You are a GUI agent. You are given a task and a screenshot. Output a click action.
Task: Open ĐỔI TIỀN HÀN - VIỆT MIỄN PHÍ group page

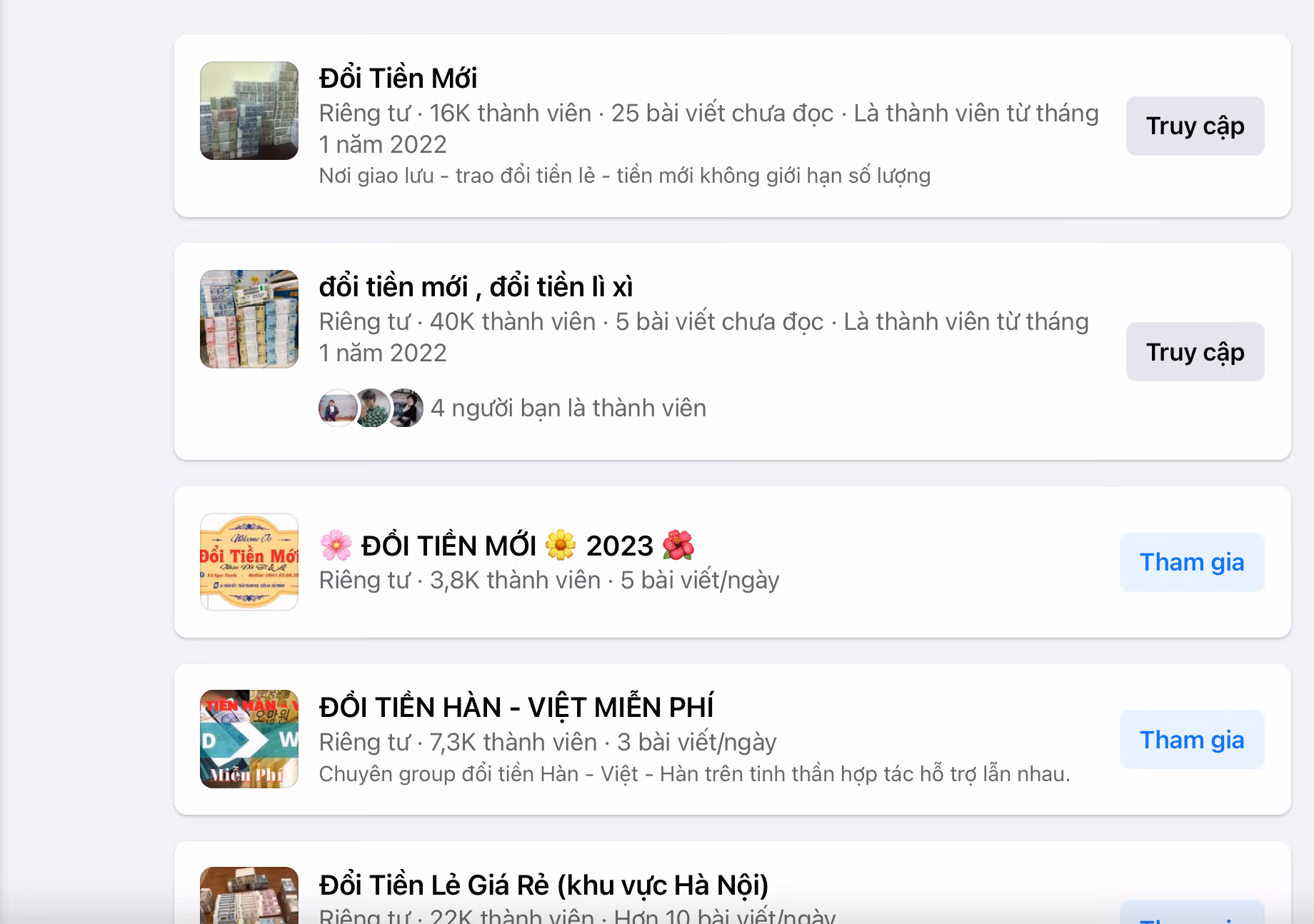tap(516, 707)
